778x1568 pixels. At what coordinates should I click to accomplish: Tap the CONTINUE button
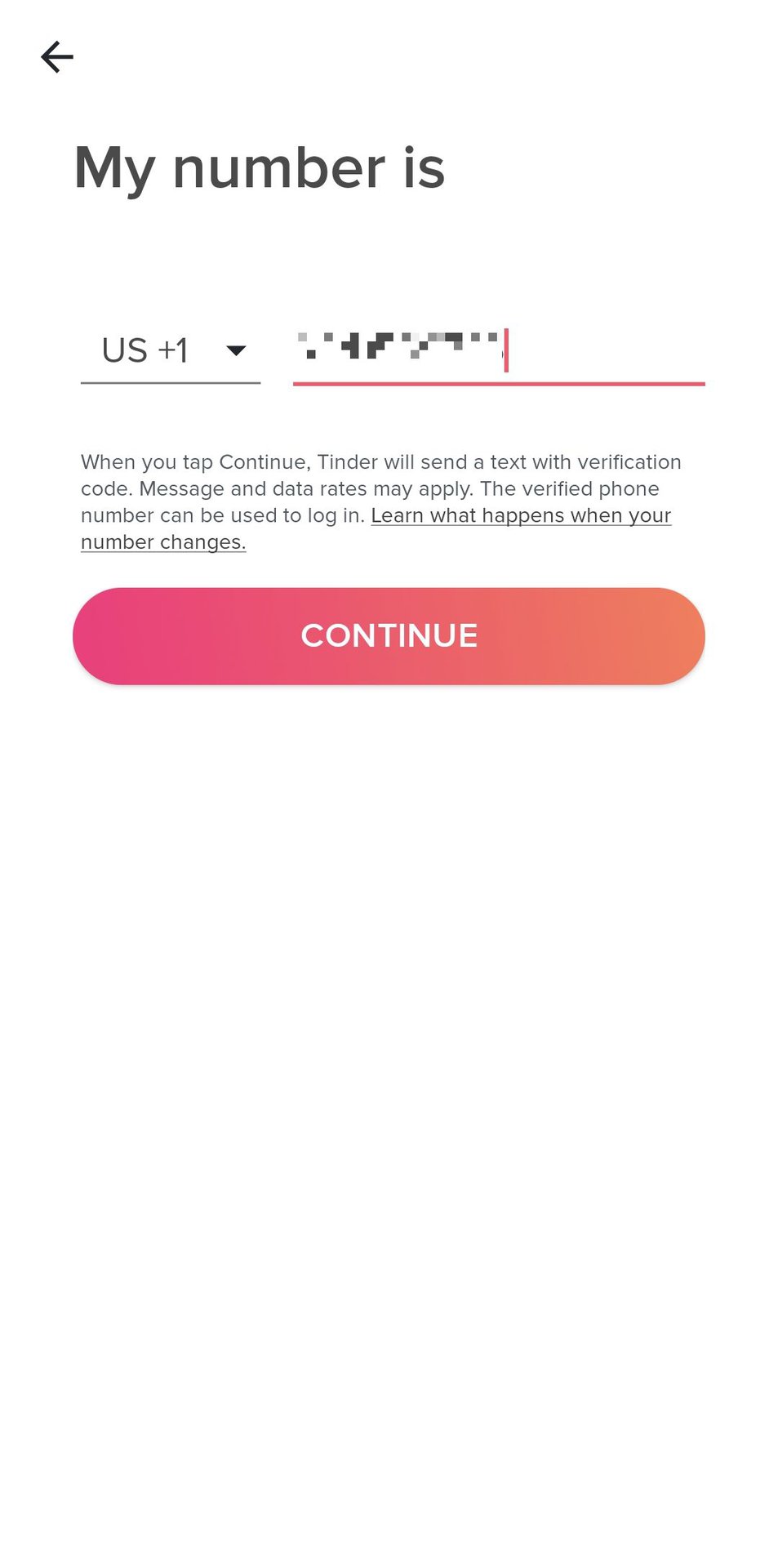389,636
